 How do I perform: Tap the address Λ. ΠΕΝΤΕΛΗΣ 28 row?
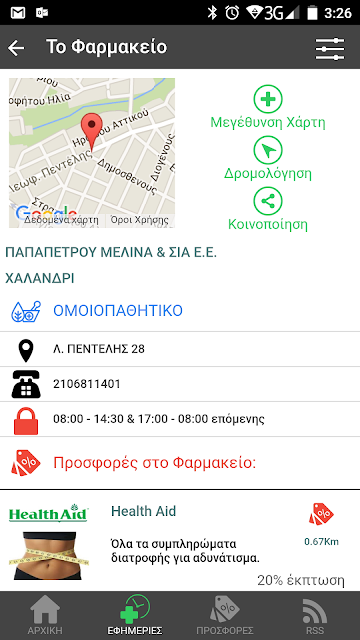click(180, 349)
